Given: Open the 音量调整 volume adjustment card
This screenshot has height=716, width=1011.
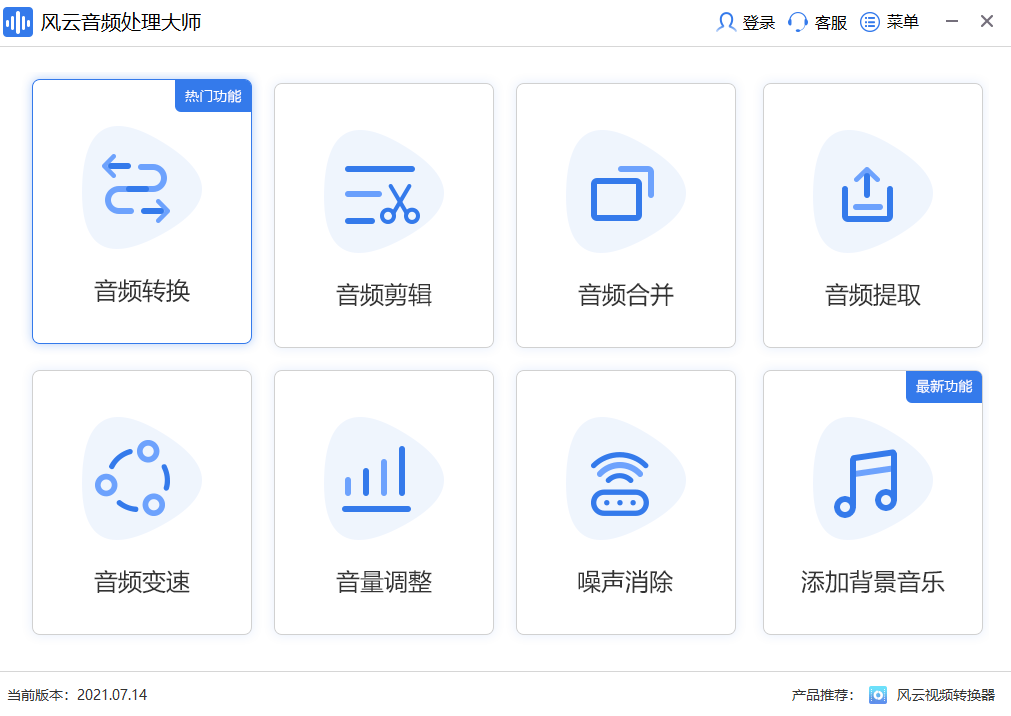Looking at the screenshot, I should (384, 502).
